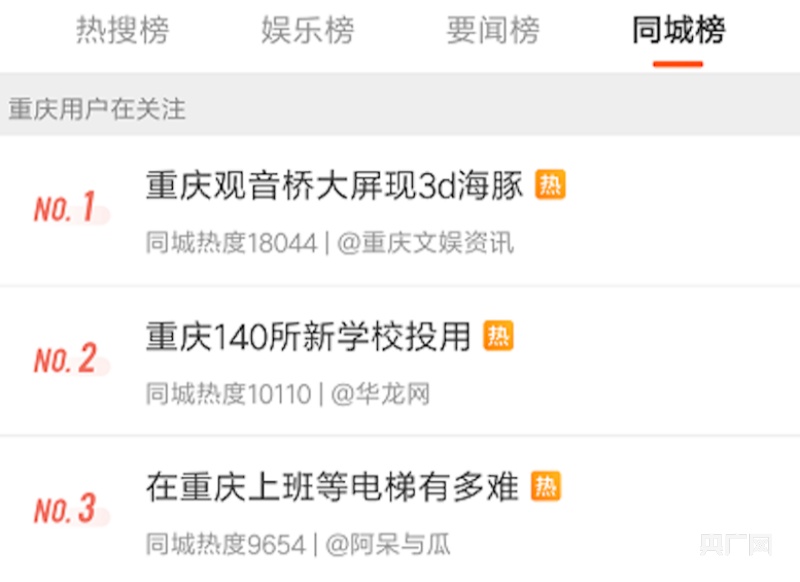This screenshot has height=582, width=800.
Task: Open topic 重庆140所新学校投用
Action: coord(308,337)
